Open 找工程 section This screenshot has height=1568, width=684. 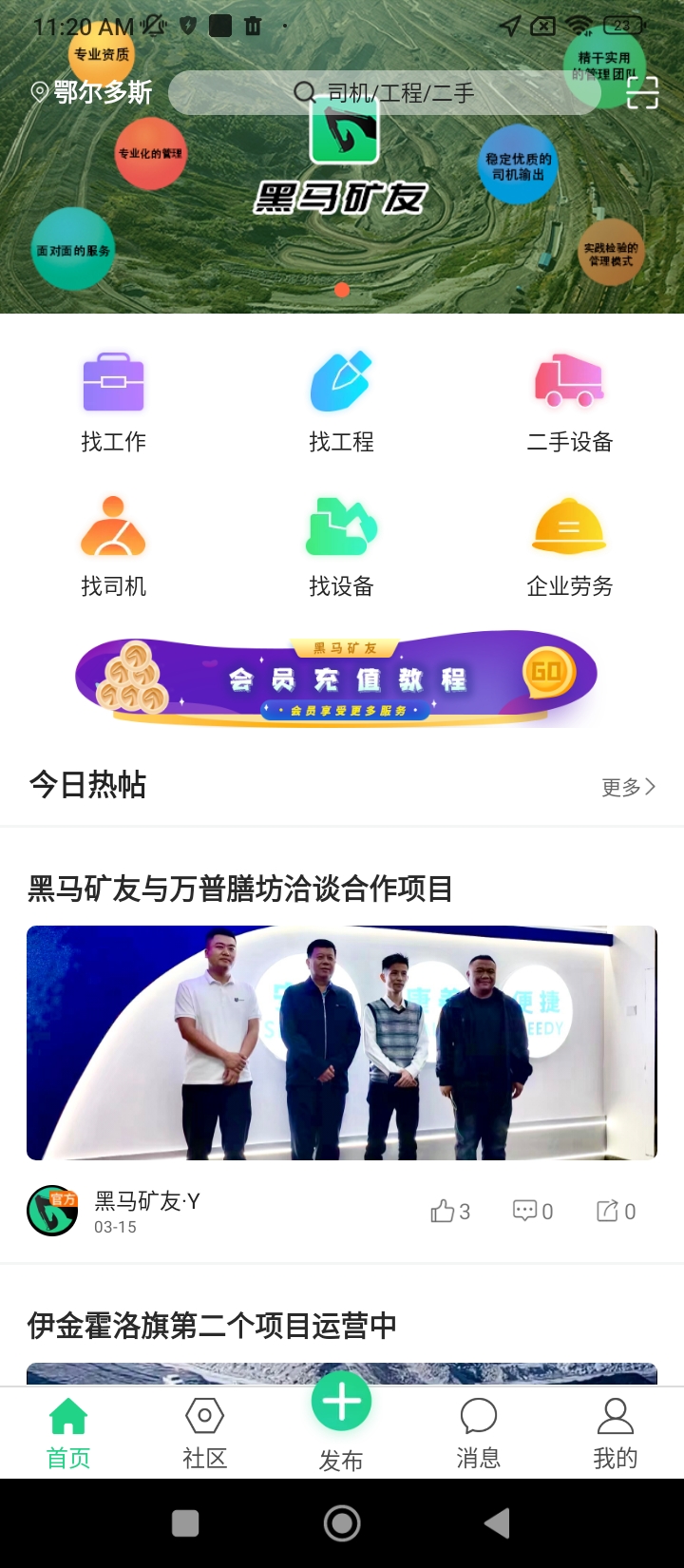point(341,401)
